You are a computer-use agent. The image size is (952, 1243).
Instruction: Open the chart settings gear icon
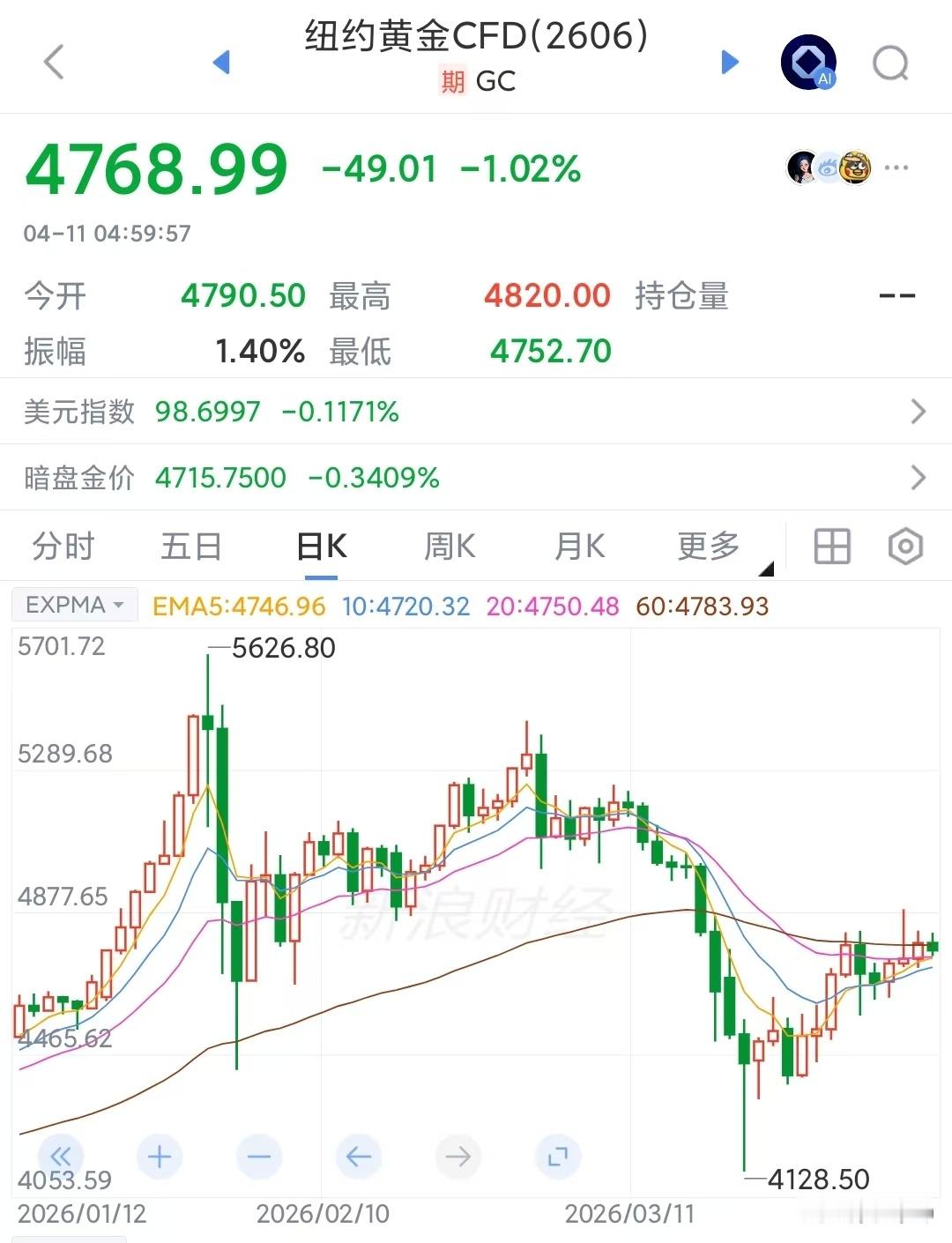pyautogui.click(x=904, y=547)
